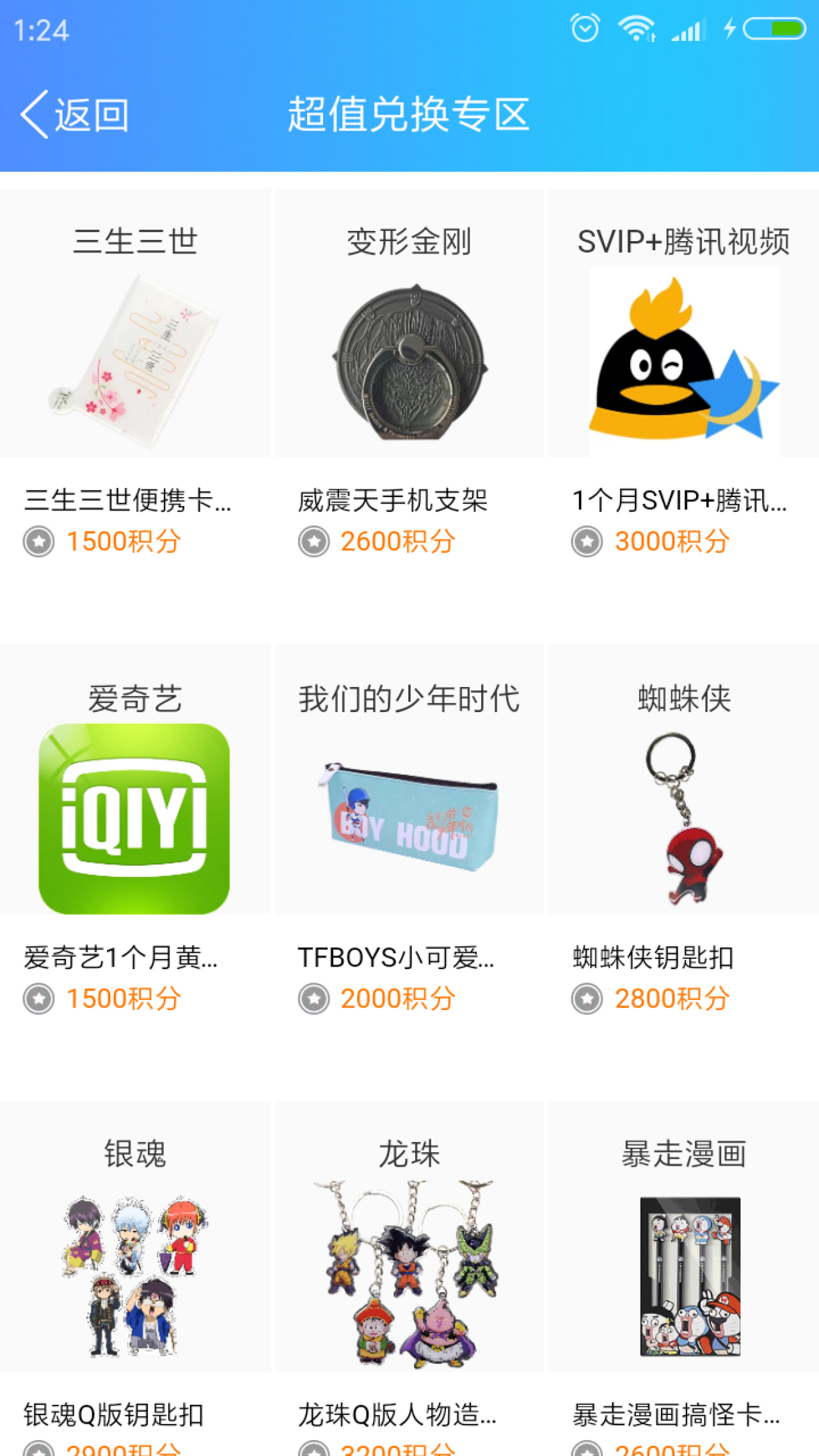View the 爱奇艺1个月黄金会员 reward

[x=134, y=819]
